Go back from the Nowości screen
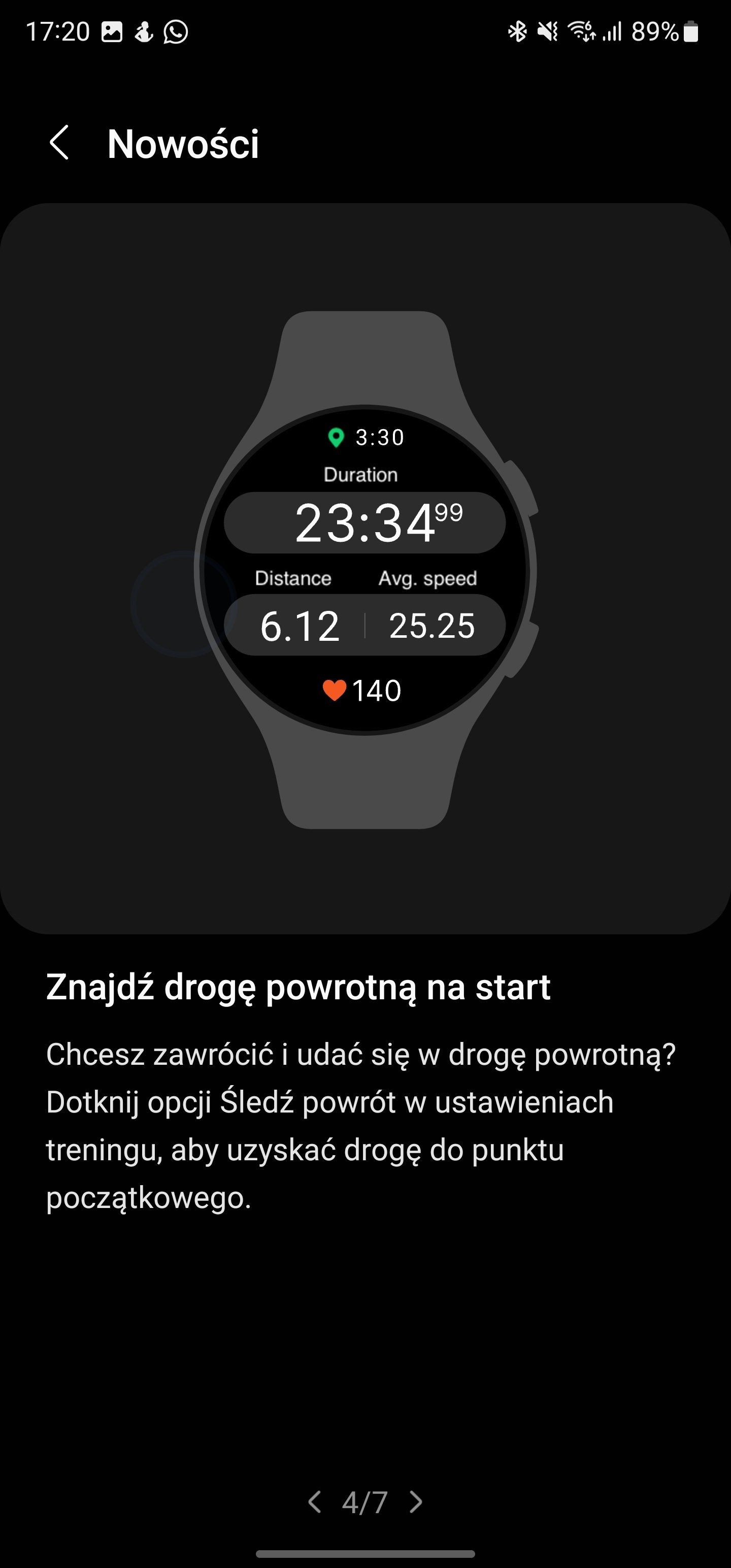The image size is (731, 1568). 59,144
